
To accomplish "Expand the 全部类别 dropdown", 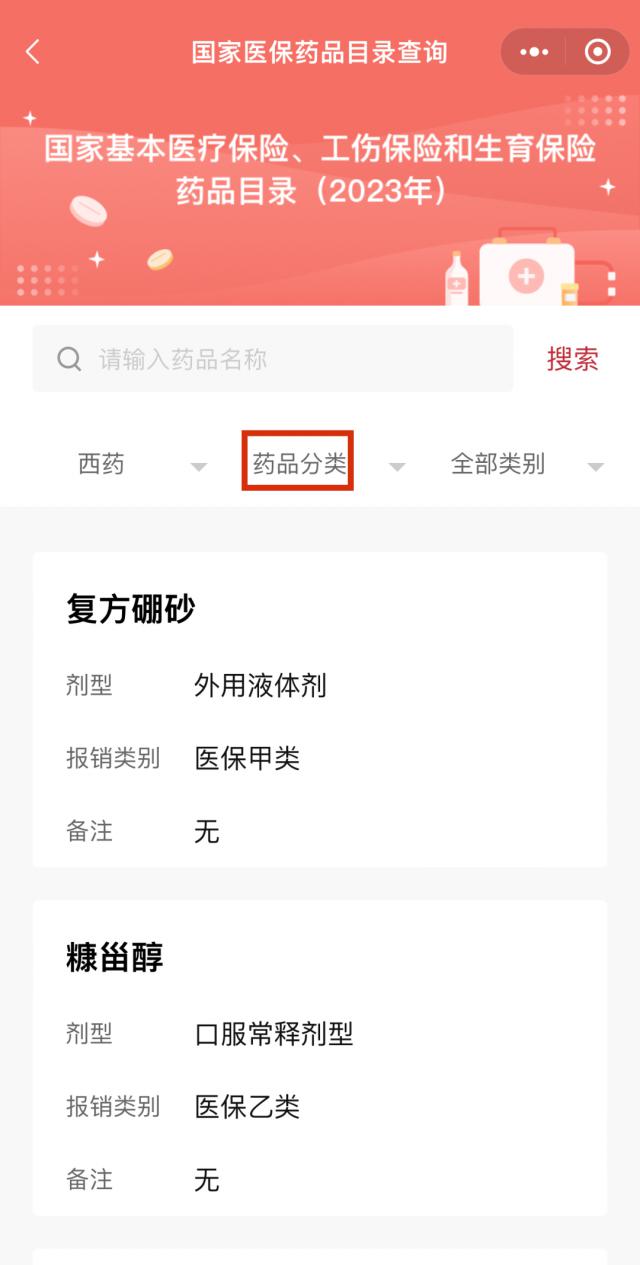I will click(525, 465).
